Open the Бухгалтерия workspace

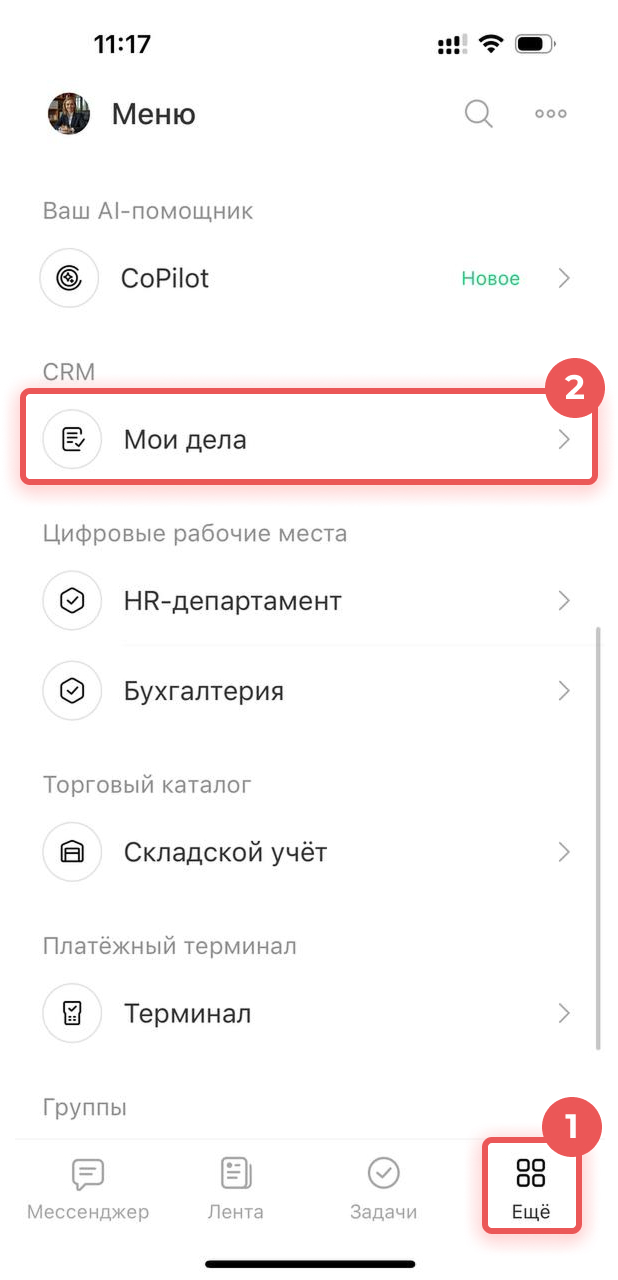click(309, 691)
